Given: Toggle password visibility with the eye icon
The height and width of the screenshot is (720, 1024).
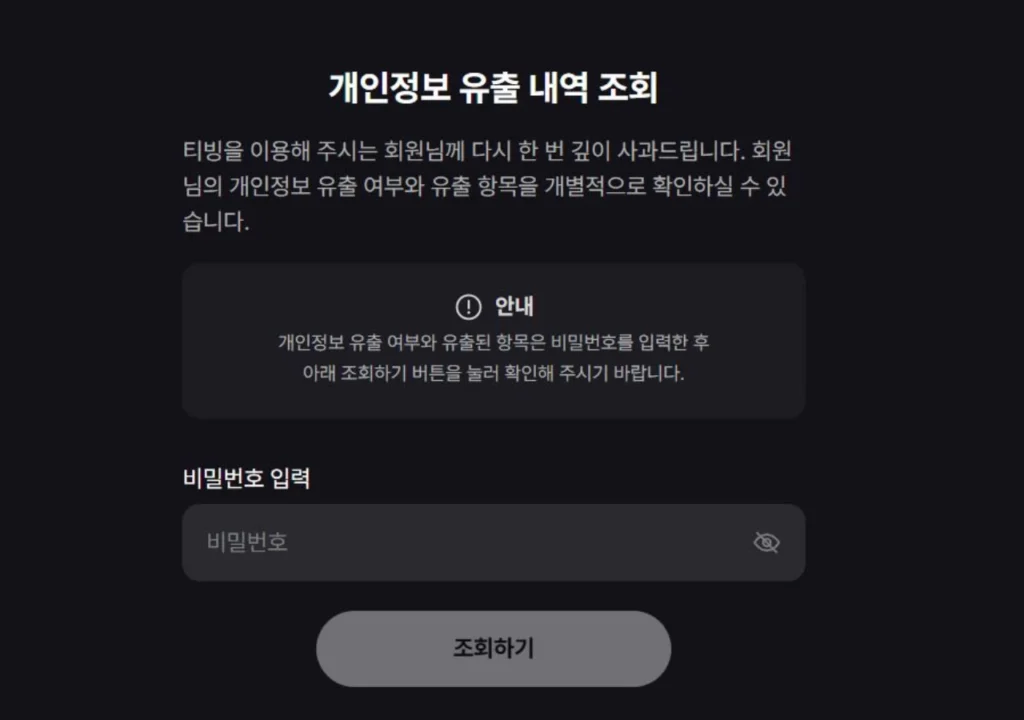Looking at the screenshot, I should coord(766,542).
